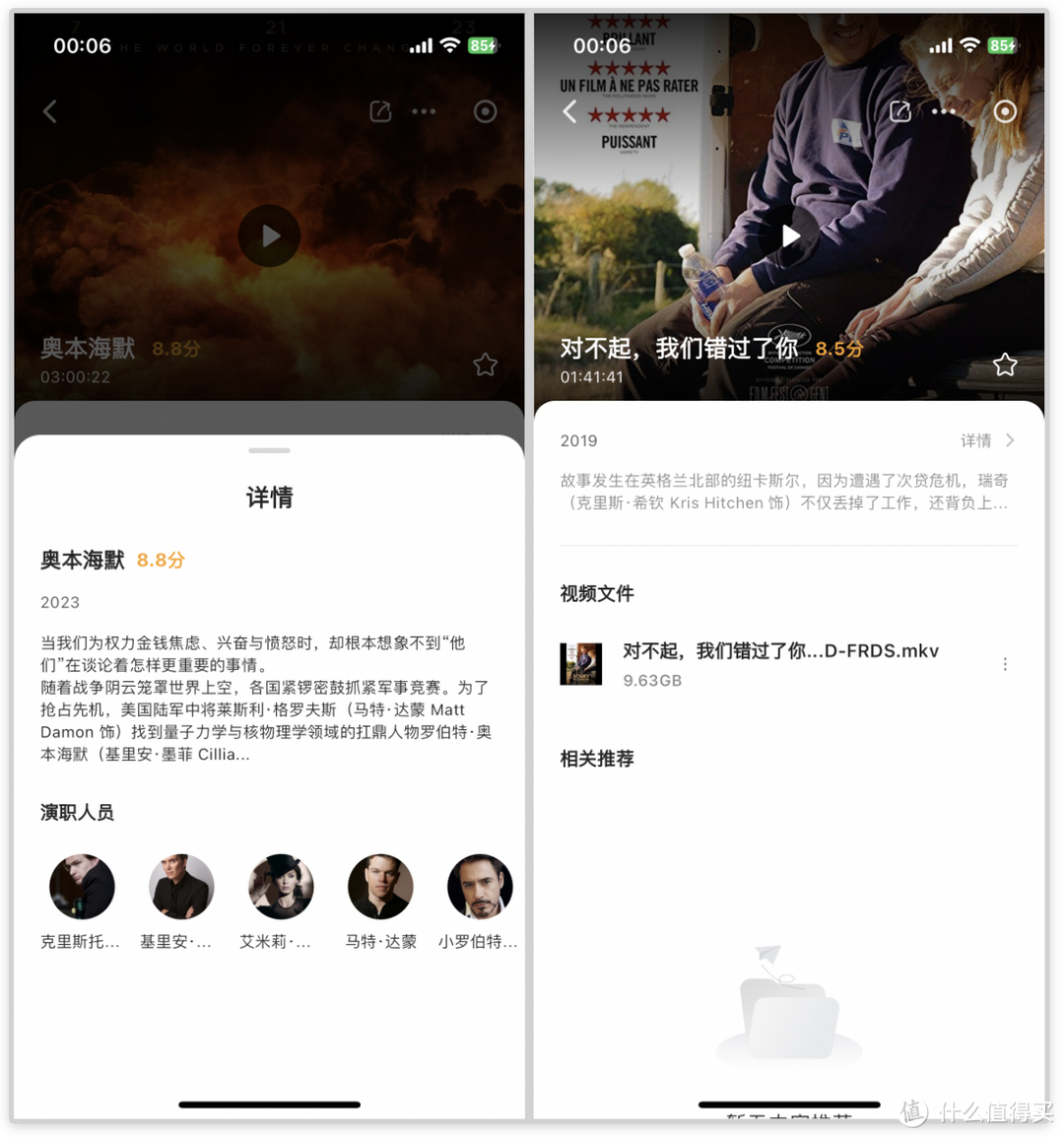
Task: Open the cast icon on the right screen
Action: (x=1005, y=111)
